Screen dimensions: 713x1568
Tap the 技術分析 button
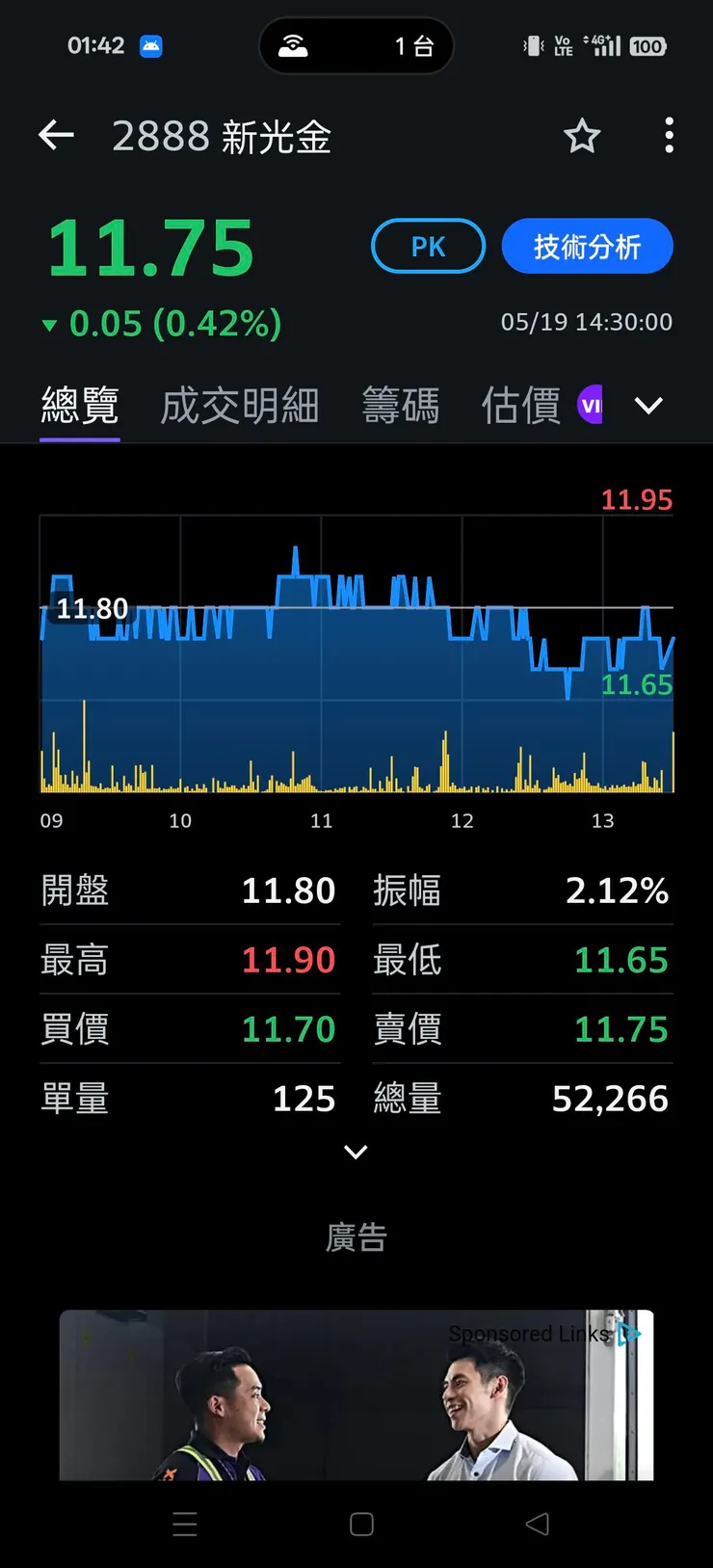point(587,246)
